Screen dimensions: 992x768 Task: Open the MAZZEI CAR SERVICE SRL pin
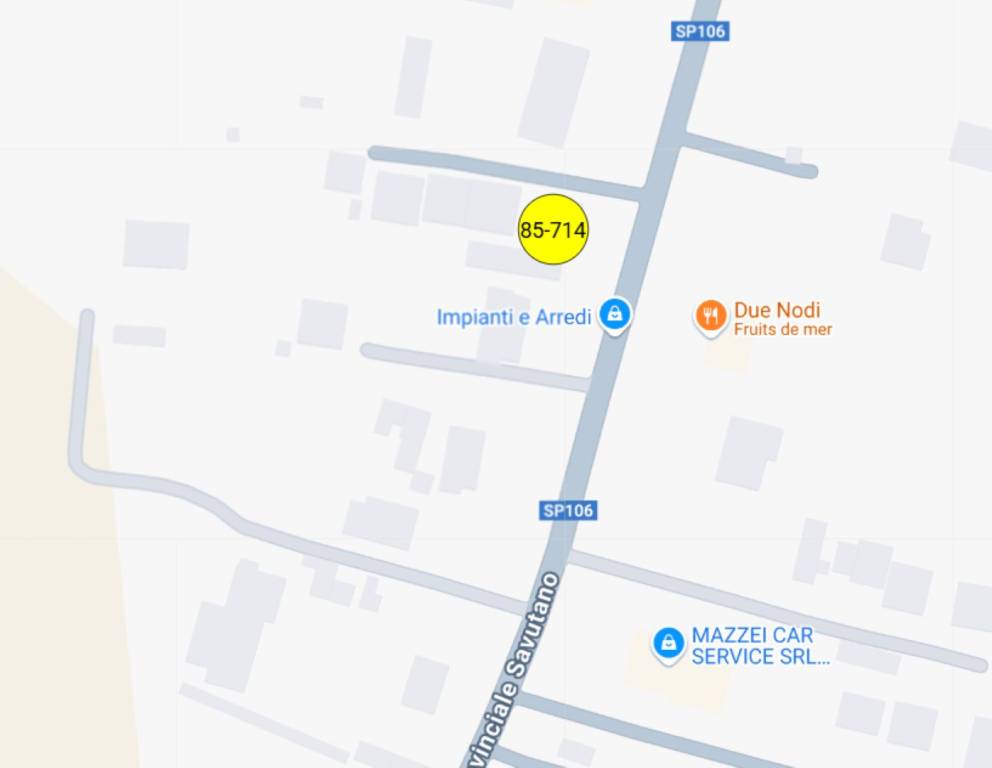(x=668, y=643)
